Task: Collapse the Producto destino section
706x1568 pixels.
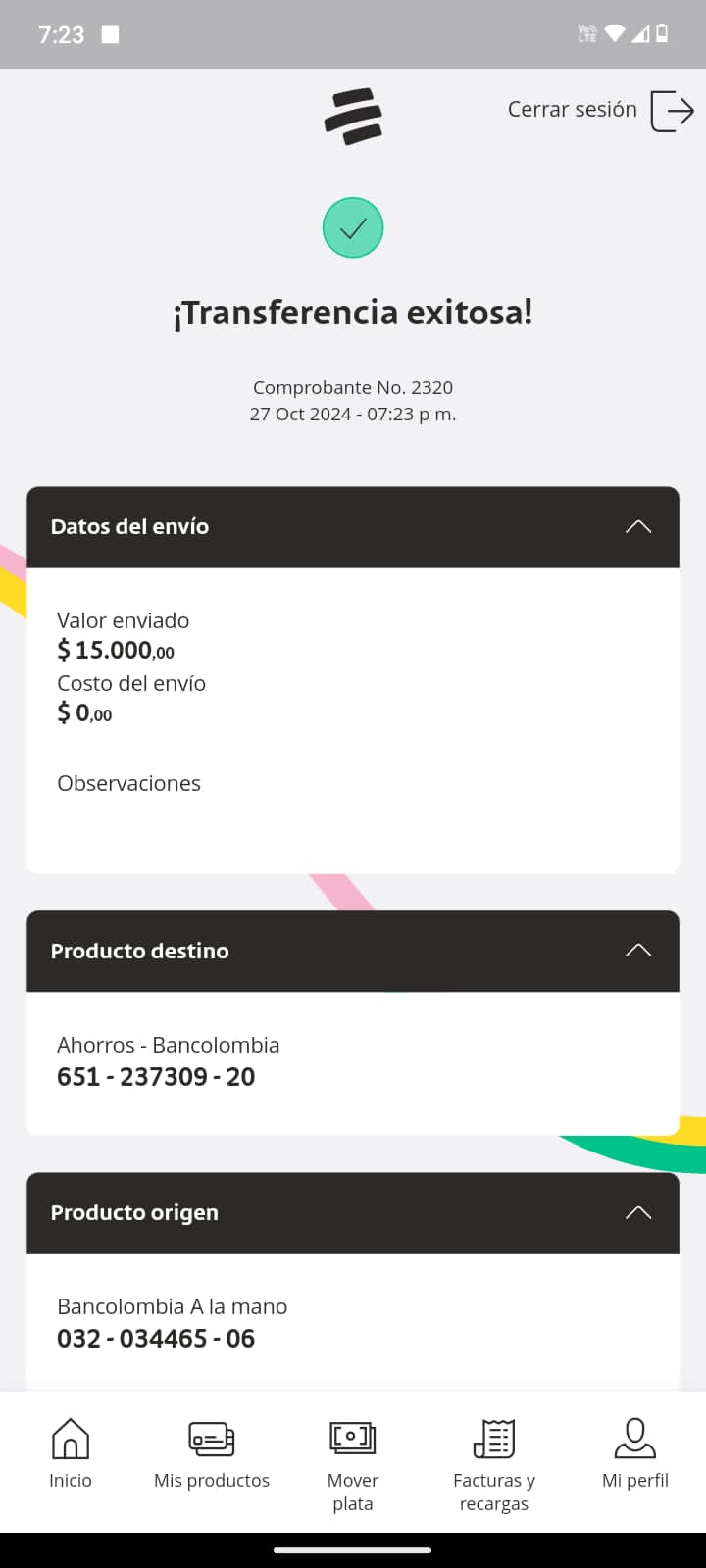Action: tap(637, 951)
